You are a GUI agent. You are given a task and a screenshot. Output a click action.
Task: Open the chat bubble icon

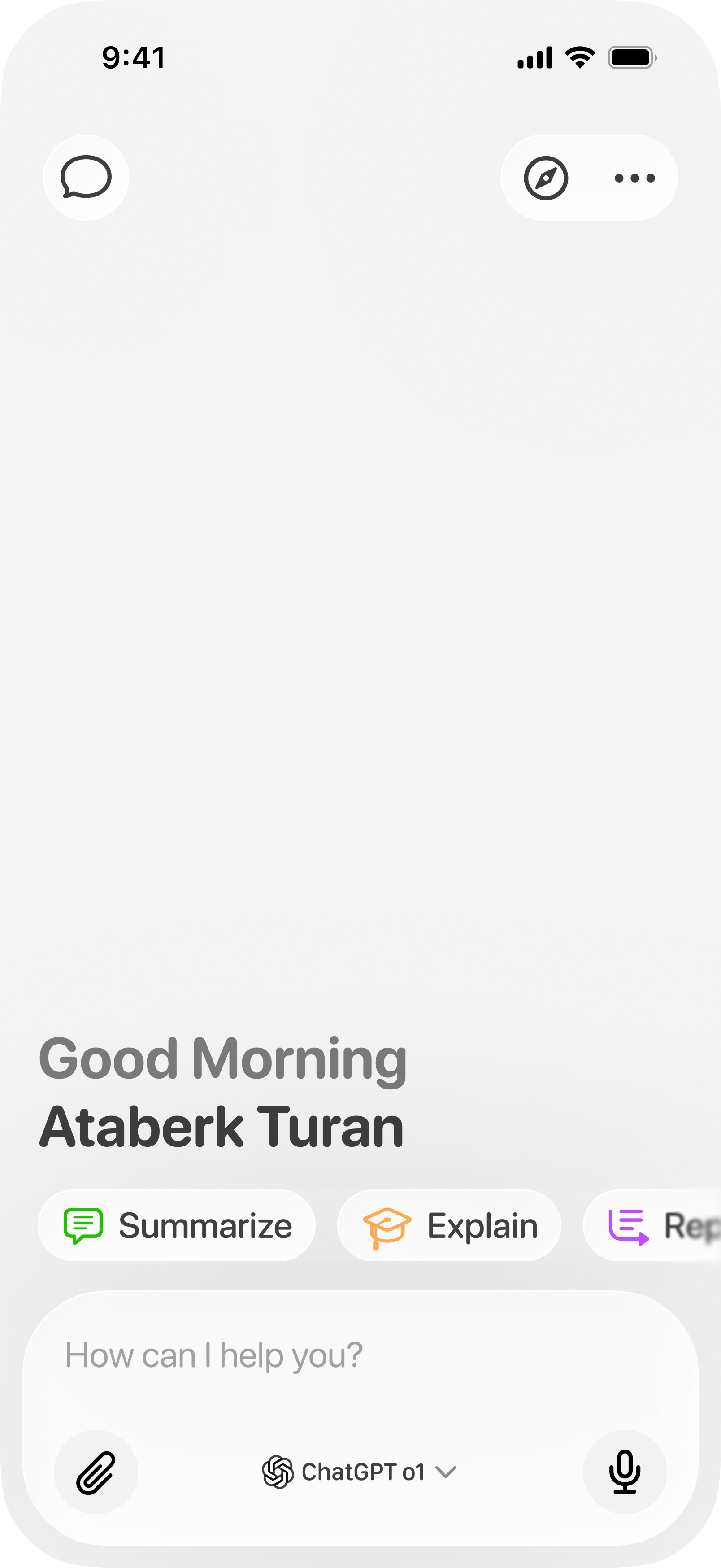(x=86, y=177)
